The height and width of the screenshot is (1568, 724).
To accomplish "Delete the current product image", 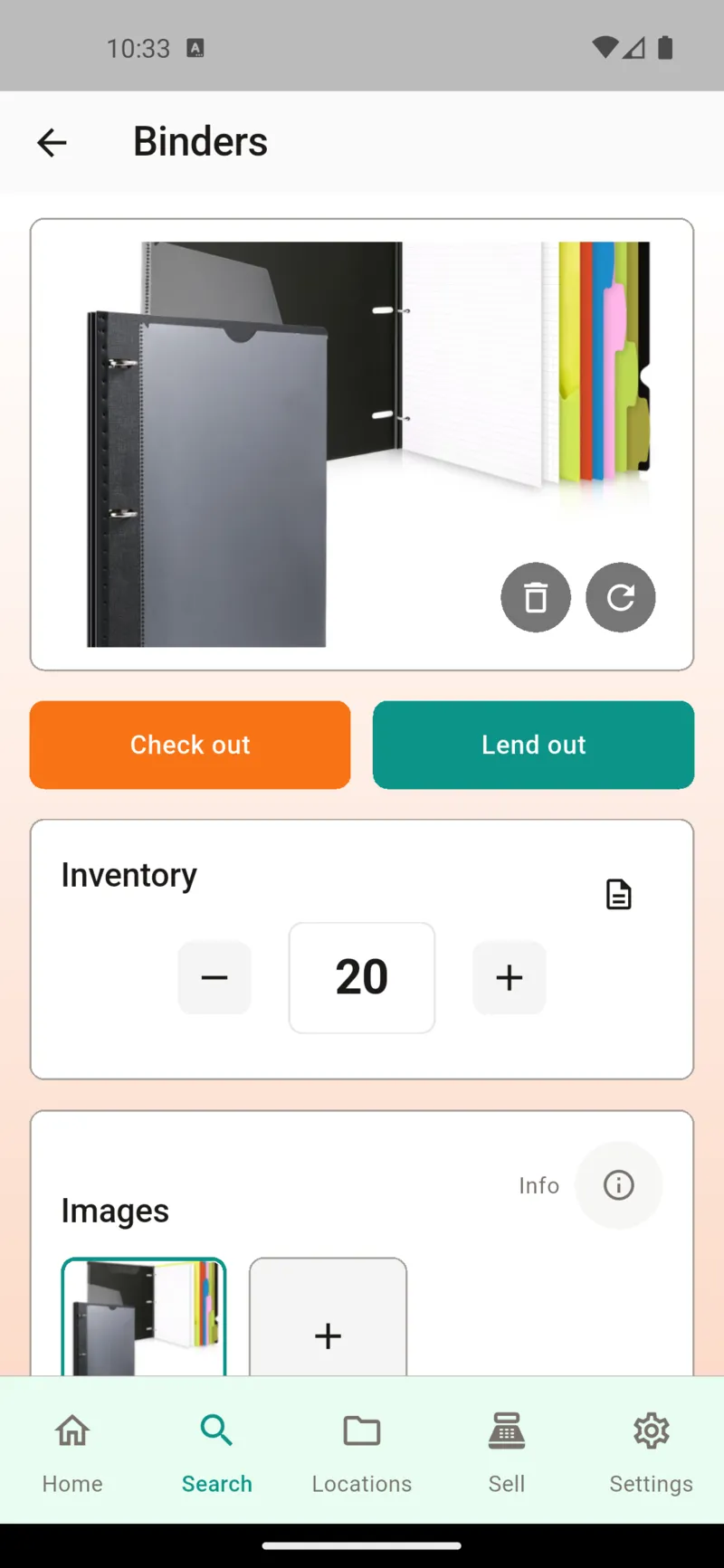I will 536,597.
